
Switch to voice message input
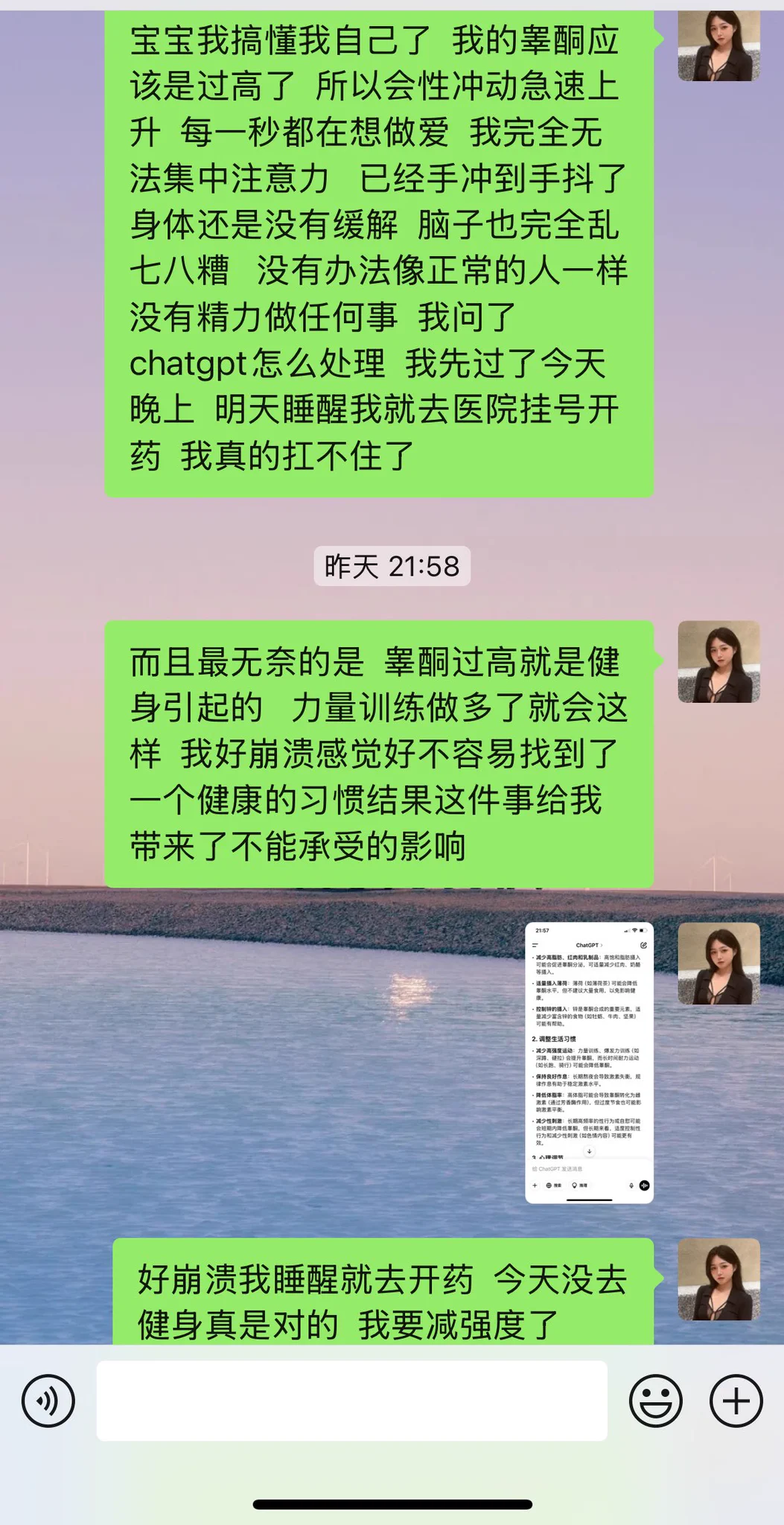click(48, 1401)
